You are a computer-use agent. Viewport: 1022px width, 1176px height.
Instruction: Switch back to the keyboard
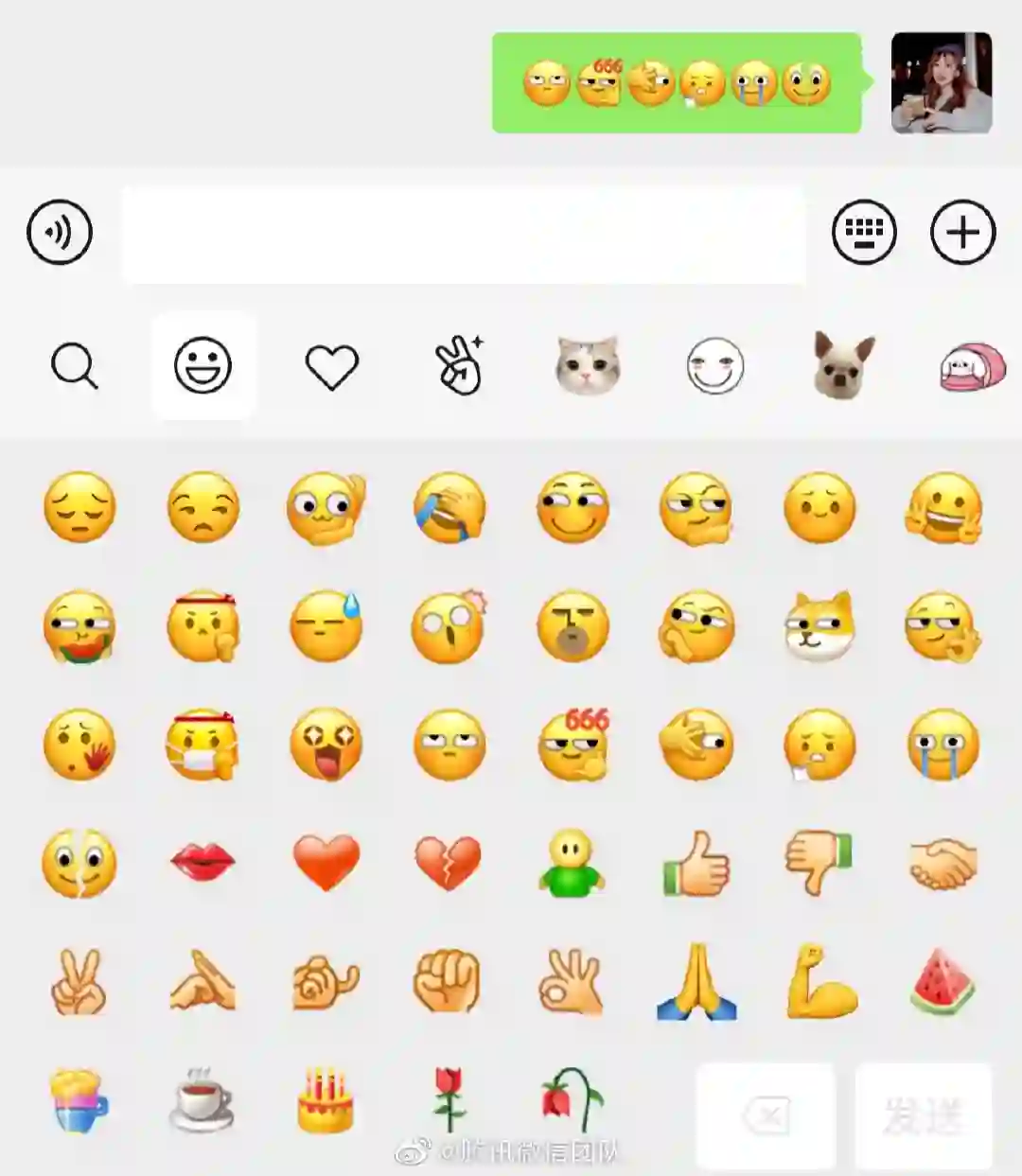point(864,233)
